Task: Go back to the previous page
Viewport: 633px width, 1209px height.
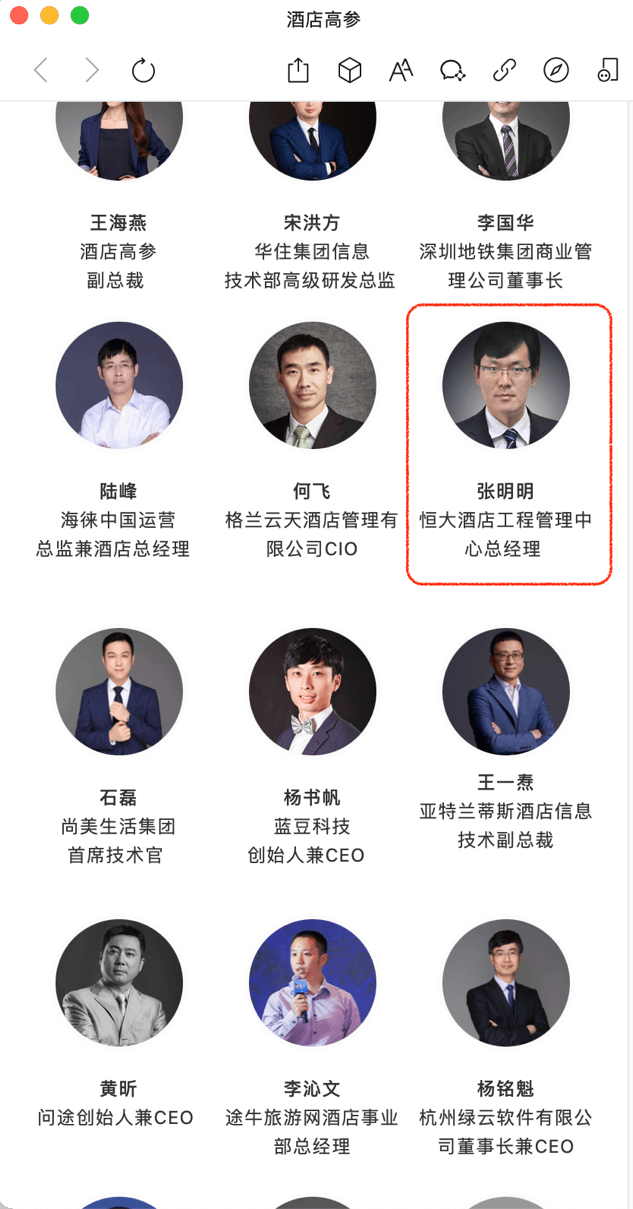Action: pyautogui.click(x=40, y=70)
